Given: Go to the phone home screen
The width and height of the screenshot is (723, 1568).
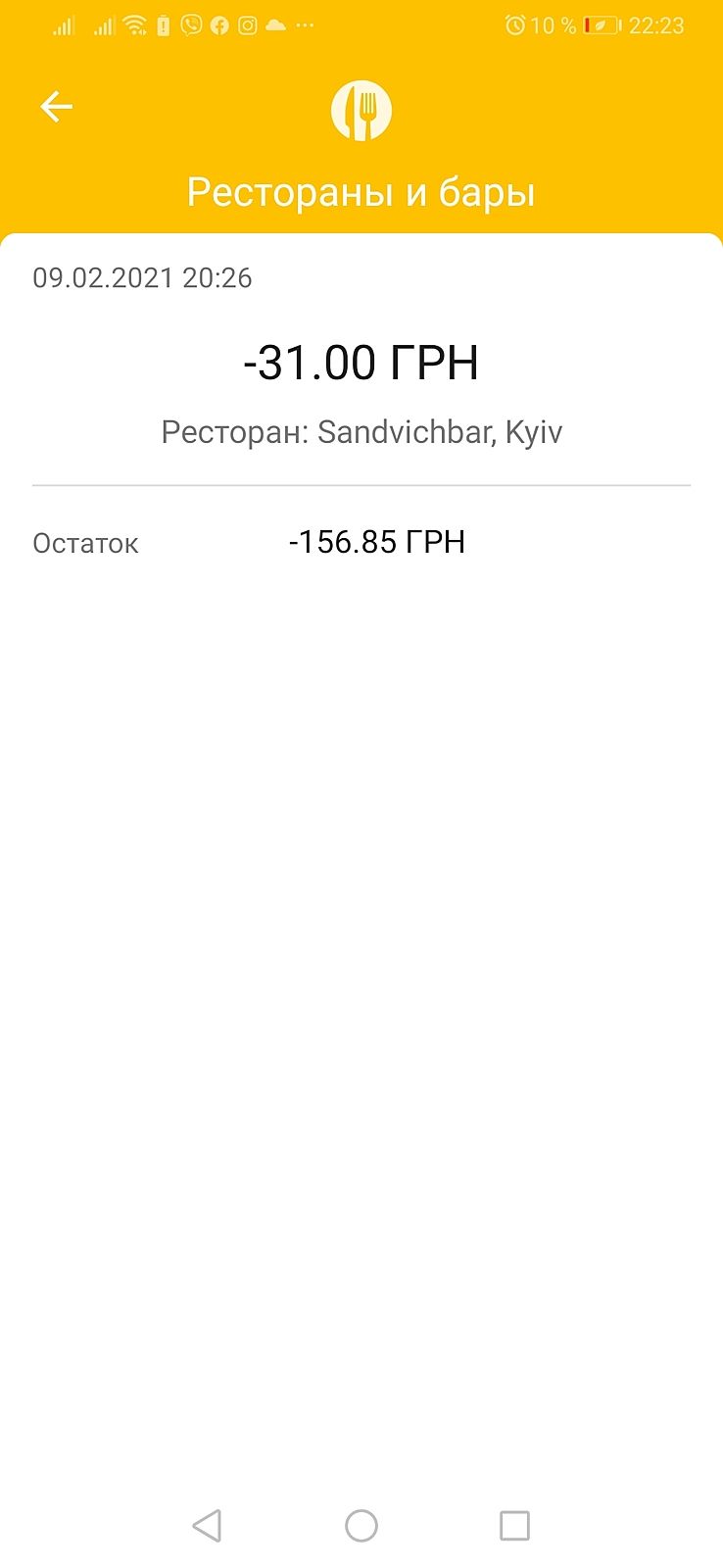Looking at the screenshot, I should 361,1525.
